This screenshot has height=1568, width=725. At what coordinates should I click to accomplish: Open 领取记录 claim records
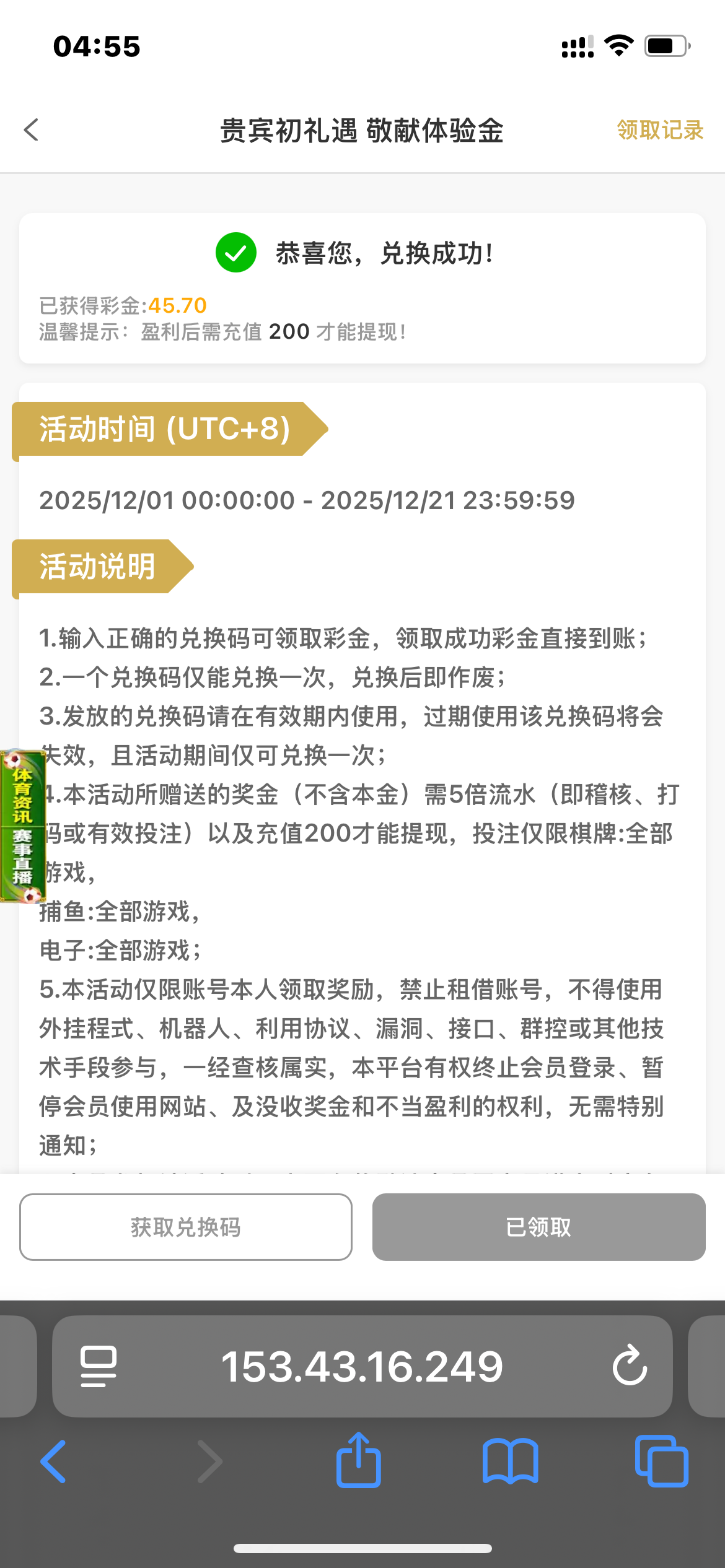tap(659, 130)
